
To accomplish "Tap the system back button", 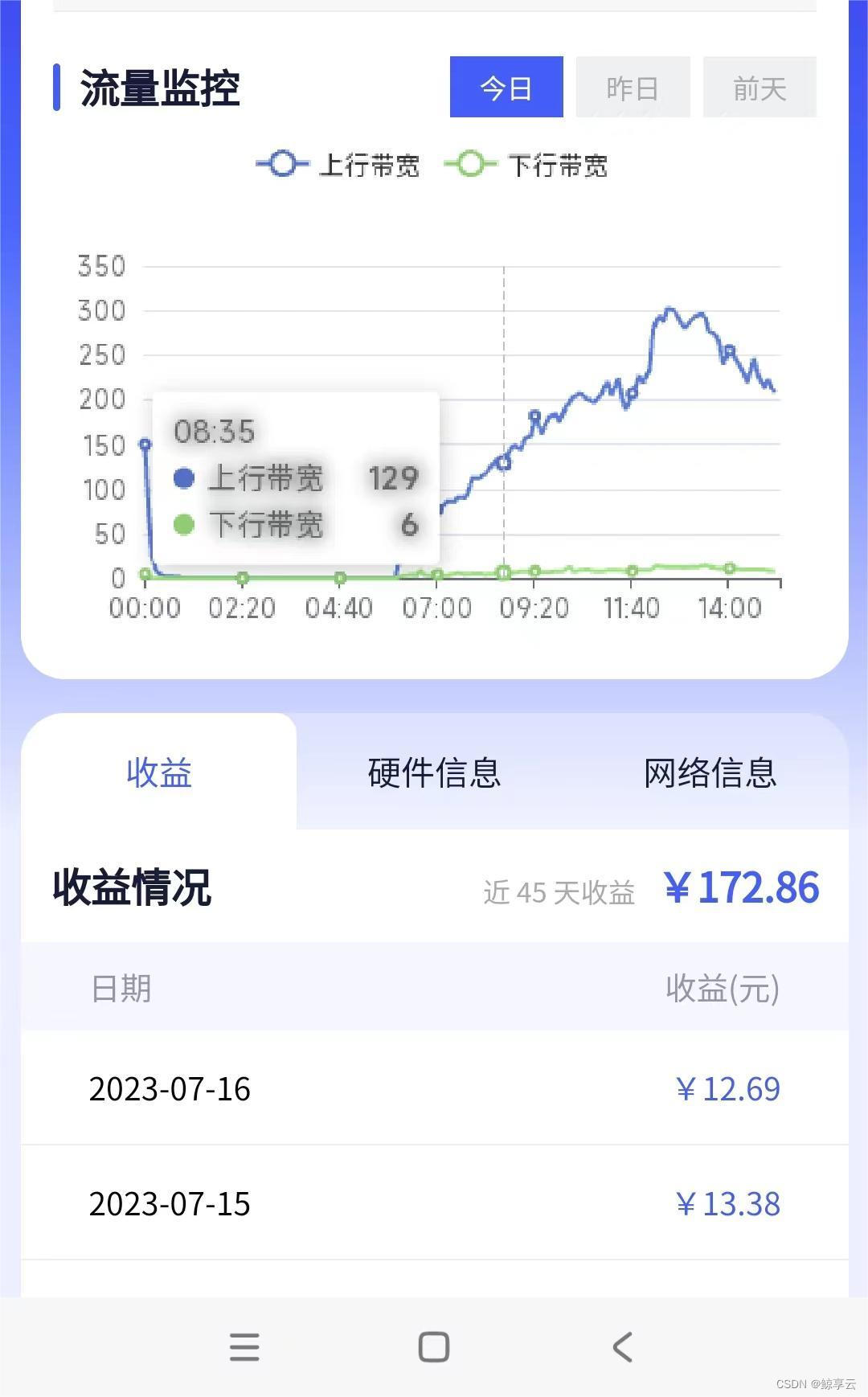I will [x=623, y=1346].
